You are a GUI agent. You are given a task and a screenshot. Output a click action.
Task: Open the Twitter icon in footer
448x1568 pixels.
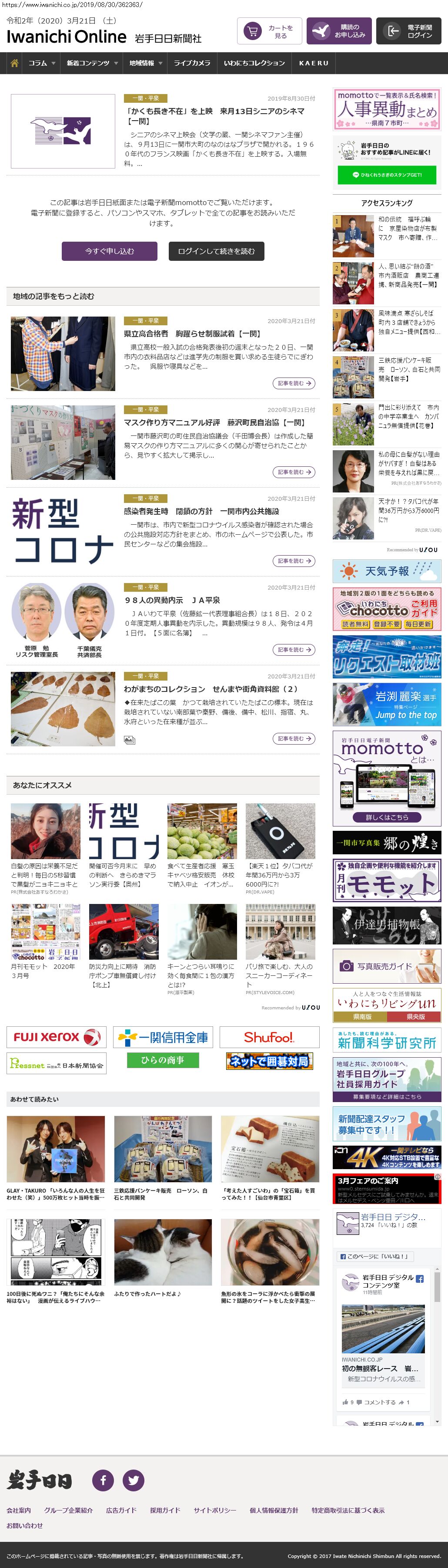coord(134,1480)
